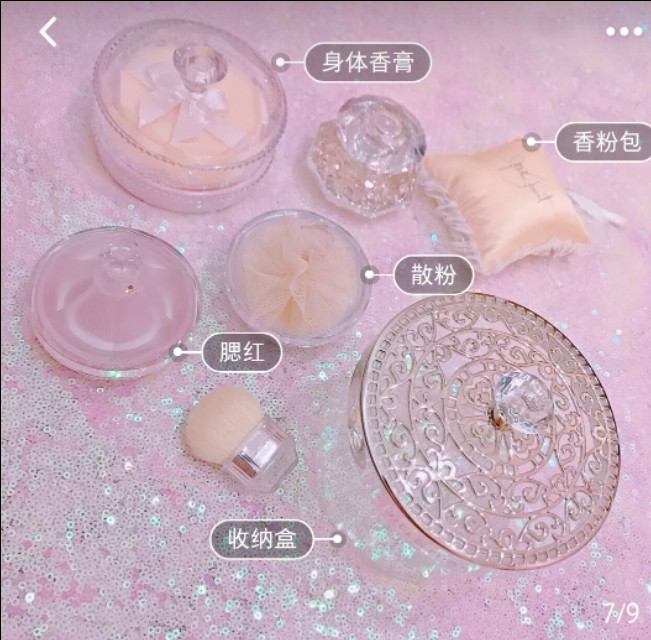
Task: Open the 收纳盒 tag
Action: [x=263, y=538]
